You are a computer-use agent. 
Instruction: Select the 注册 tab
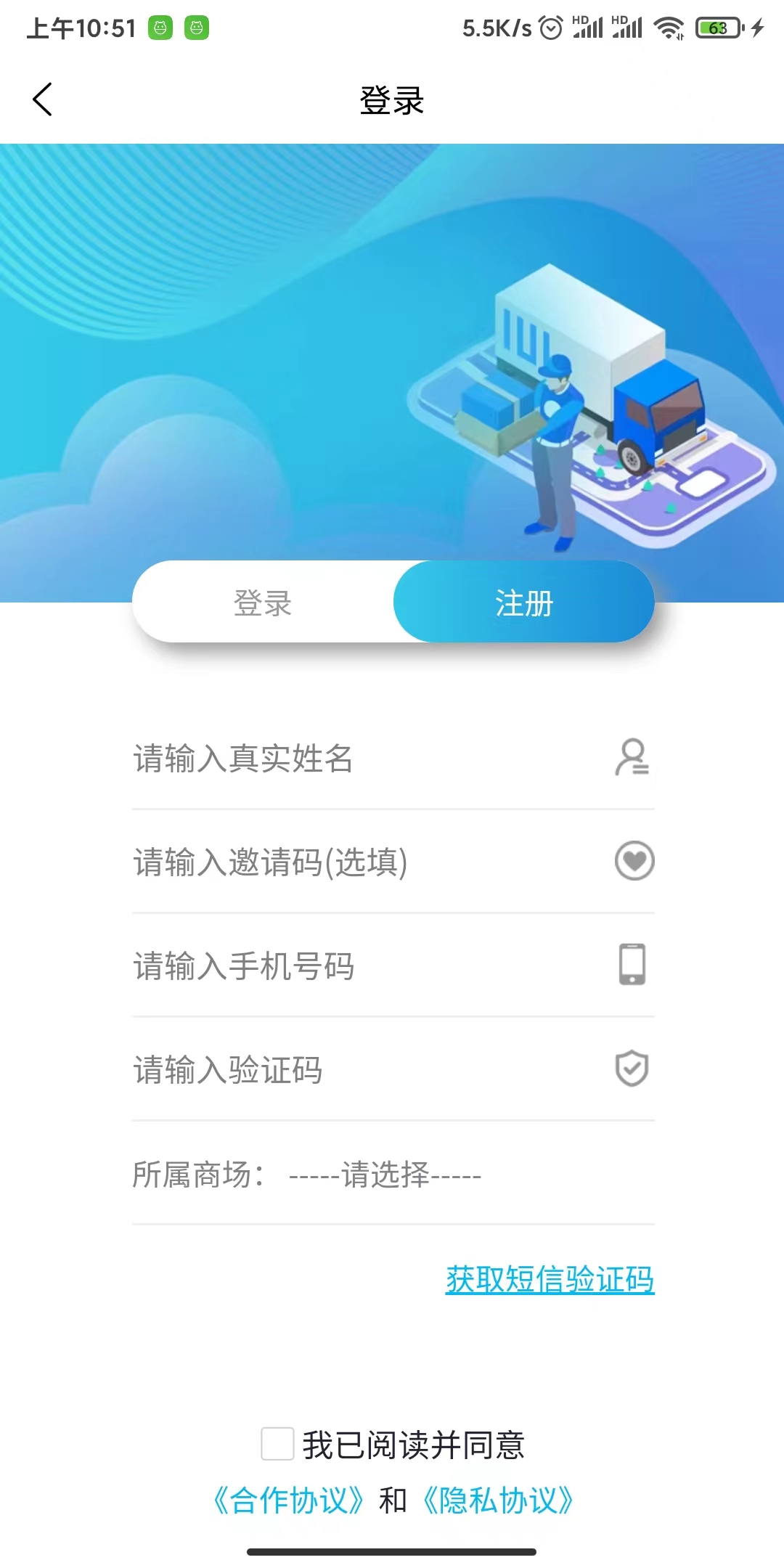pos(523,603)
